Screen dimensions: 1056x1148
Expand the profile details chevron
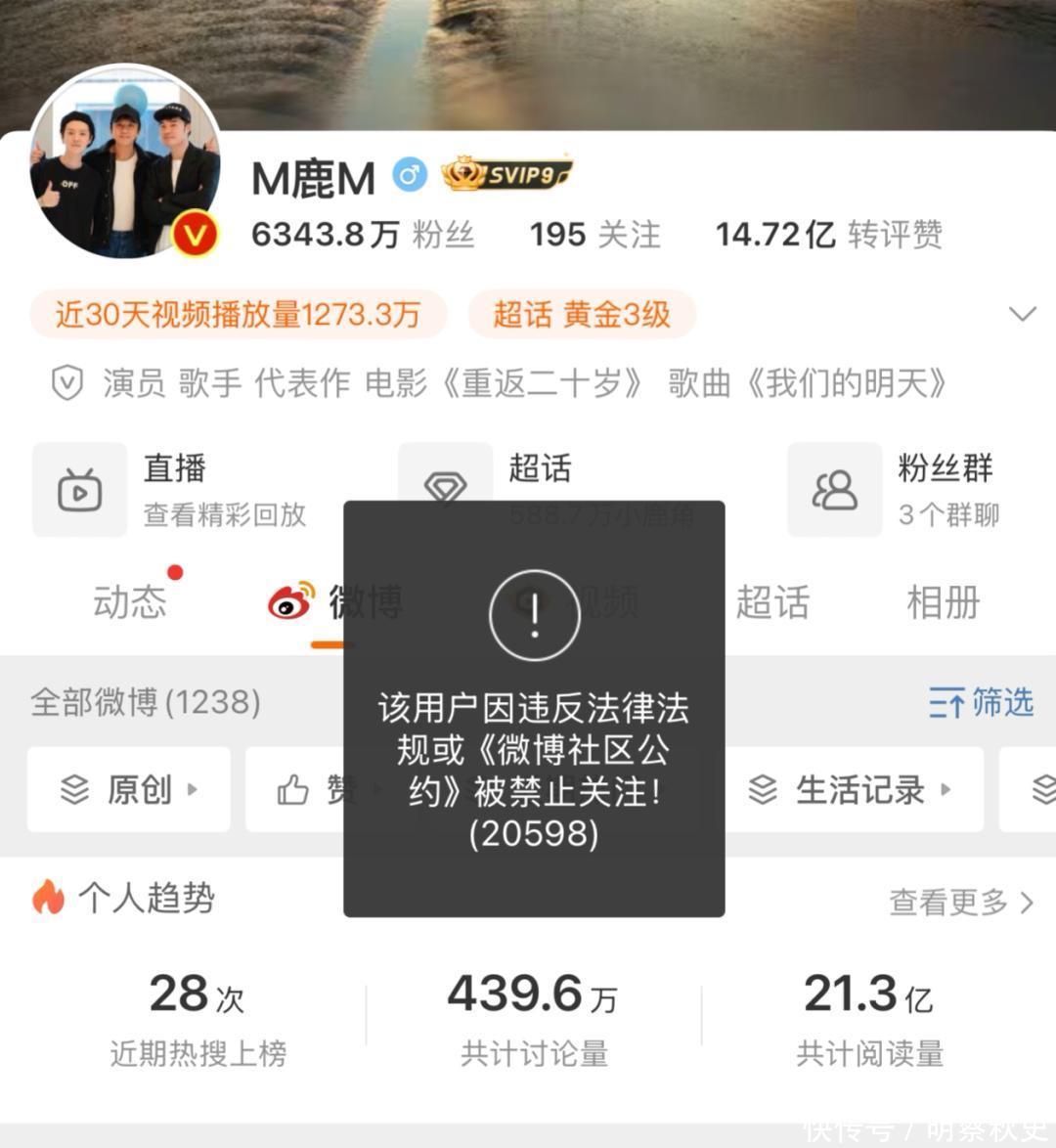click(1022, 314)
